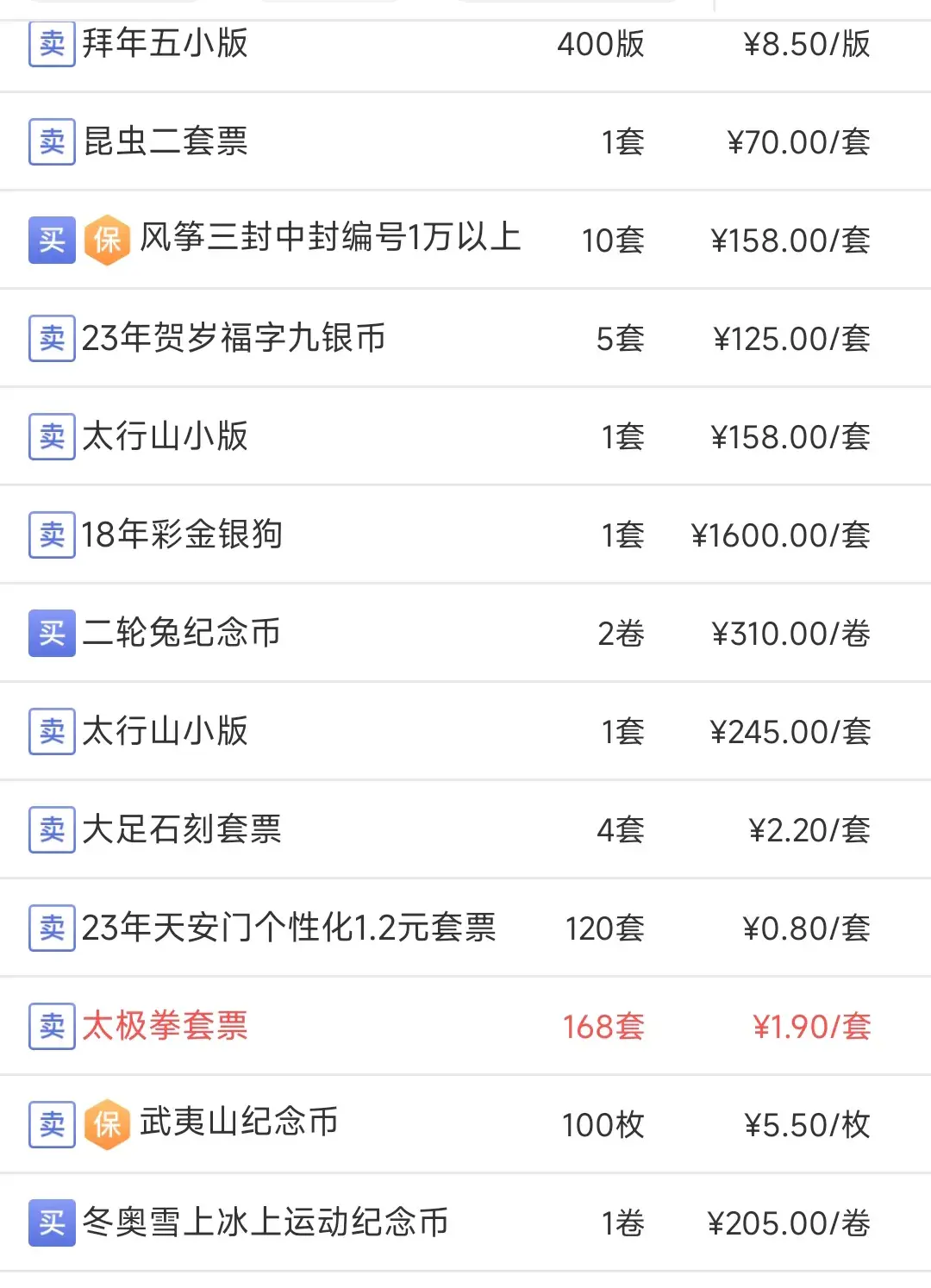Select the 23年贺岁福字九银币 listing
Screen dimensions: 931x1288
[234, 338]
